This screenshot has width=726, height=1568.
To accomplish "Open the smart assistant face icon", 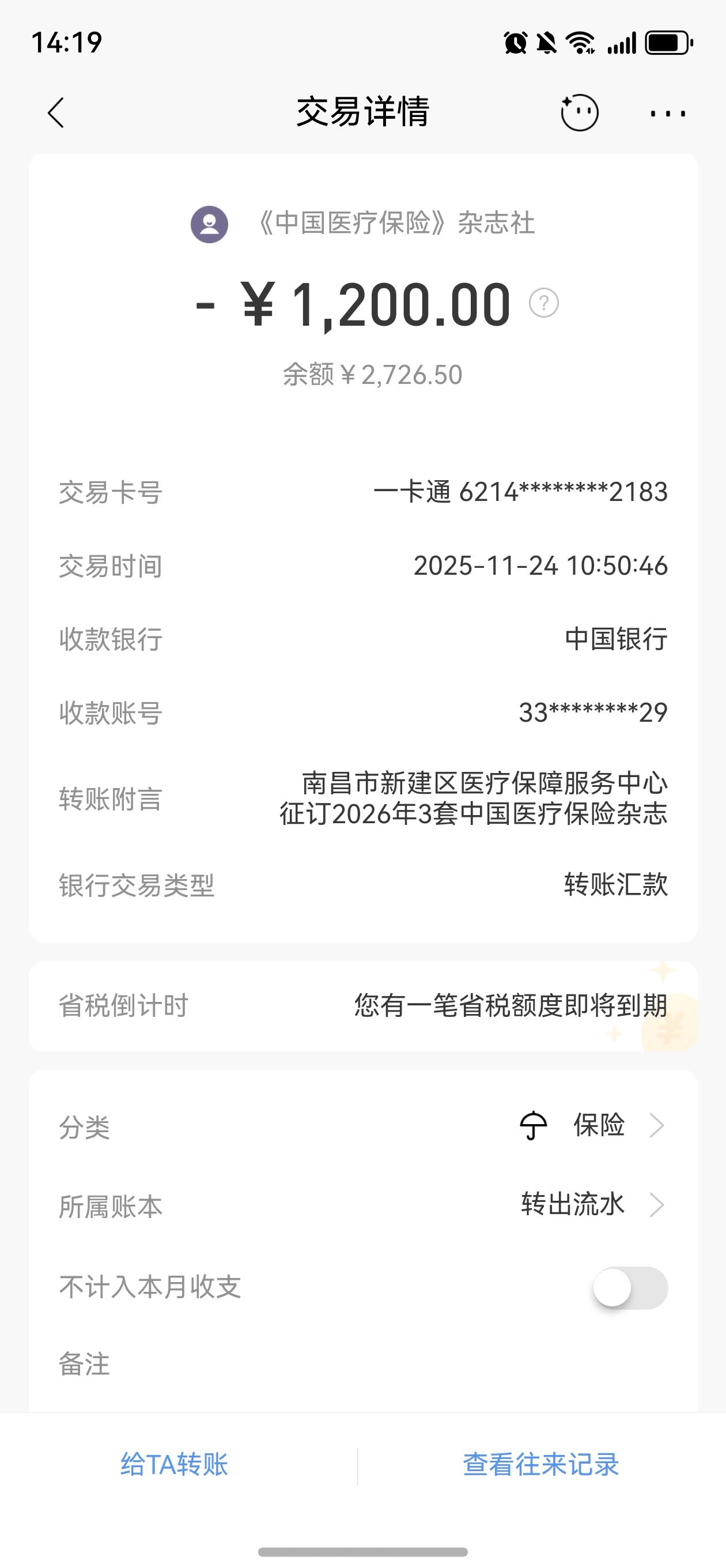I will (579, 112).
